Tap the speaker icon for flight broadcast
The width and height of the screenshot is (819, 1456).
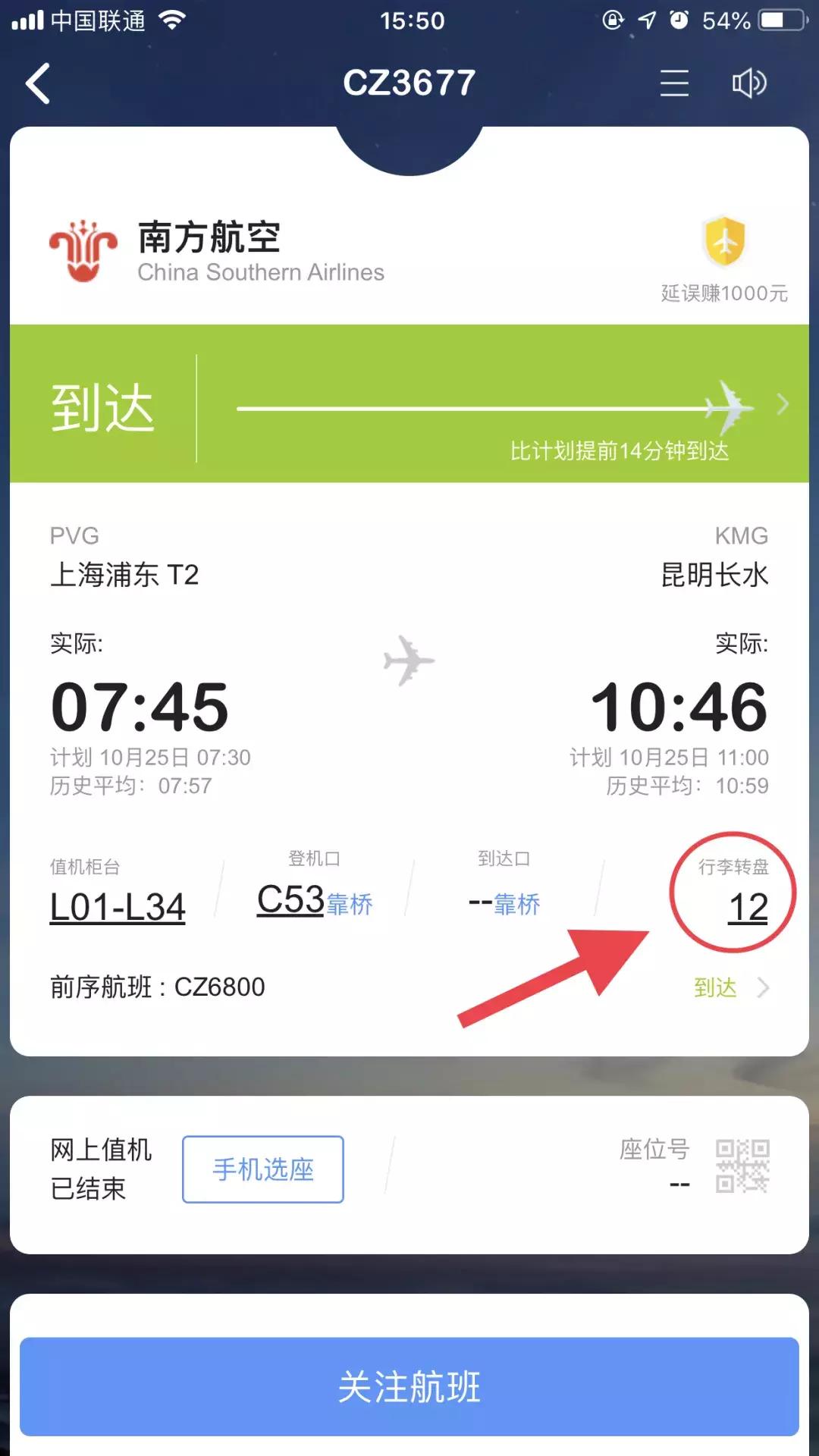tap(749, 83)
